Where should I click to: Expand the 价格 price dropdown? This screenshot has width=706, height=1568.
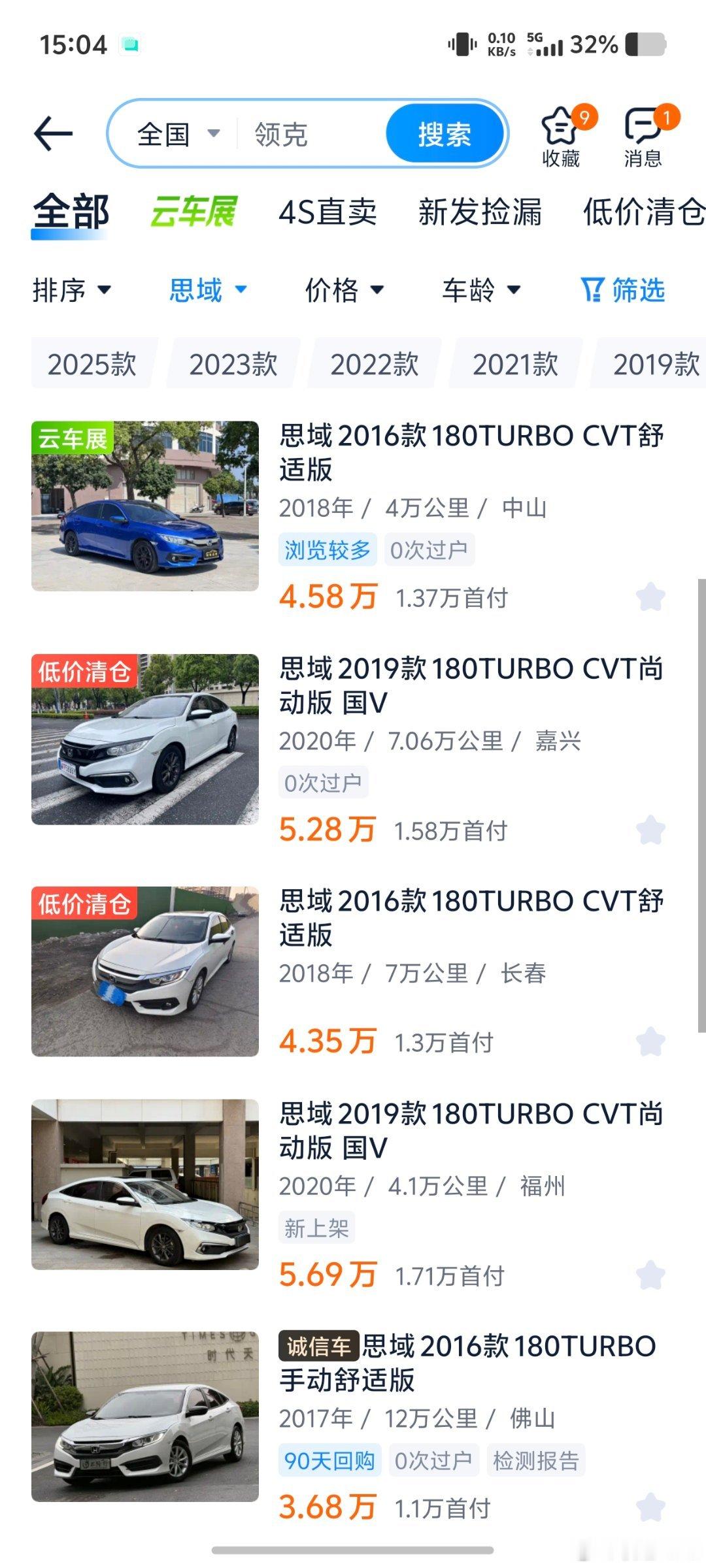[x=345, y=289]
